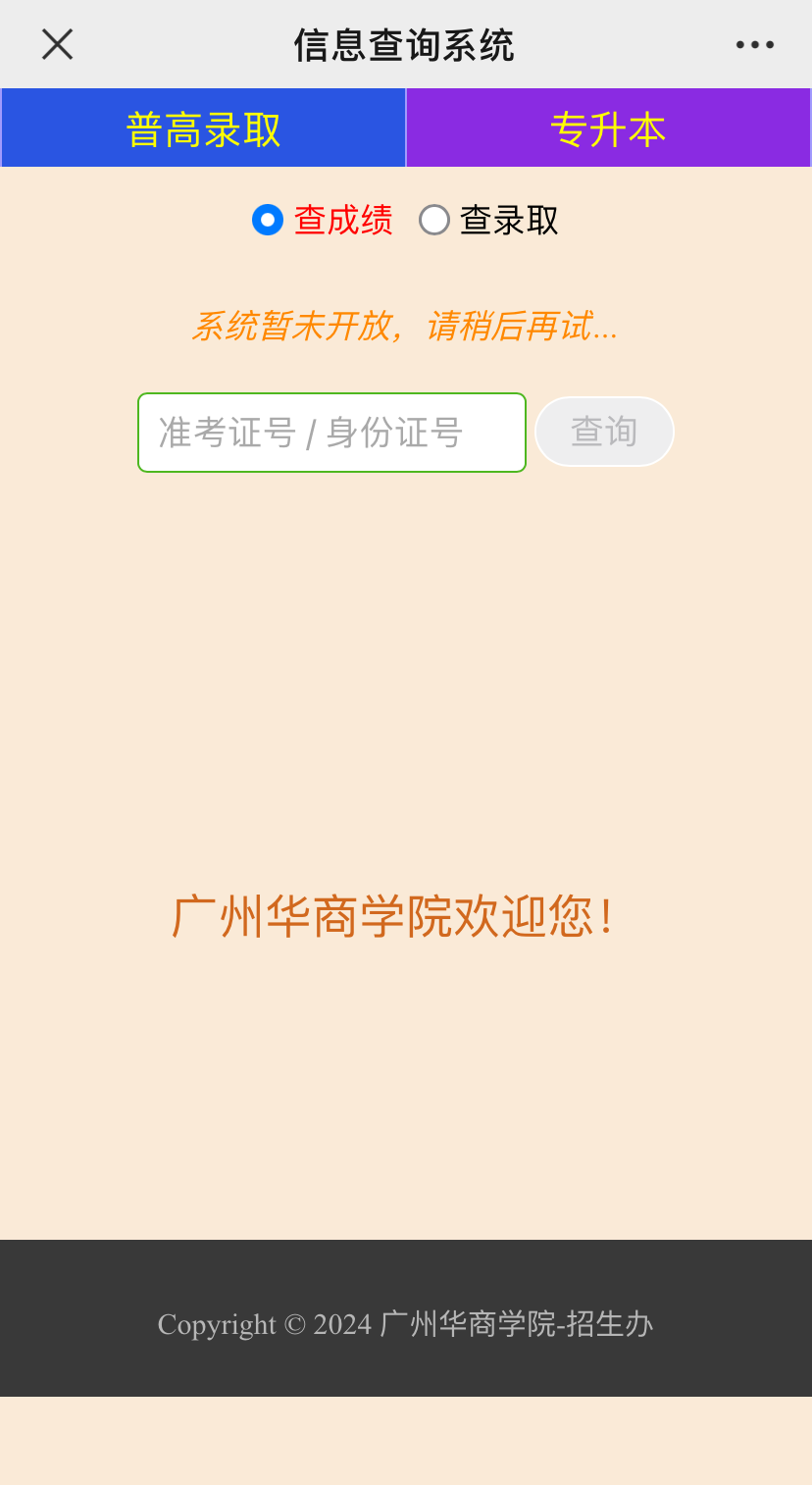This screenshot has width=812, height=1485.
Task: Click the grey 查询 button
Action: (x=604, y=432)
